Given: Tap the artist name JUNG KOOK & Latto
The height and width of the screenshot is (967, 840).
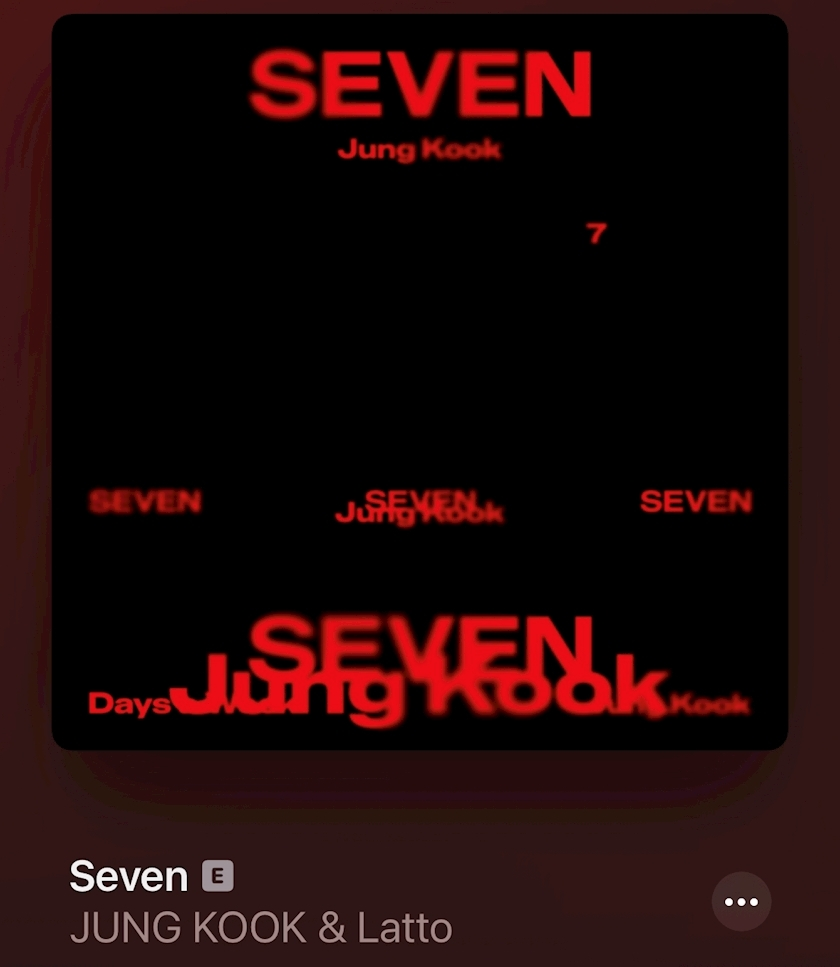Looking at the screenshot, I should [261, 928].
